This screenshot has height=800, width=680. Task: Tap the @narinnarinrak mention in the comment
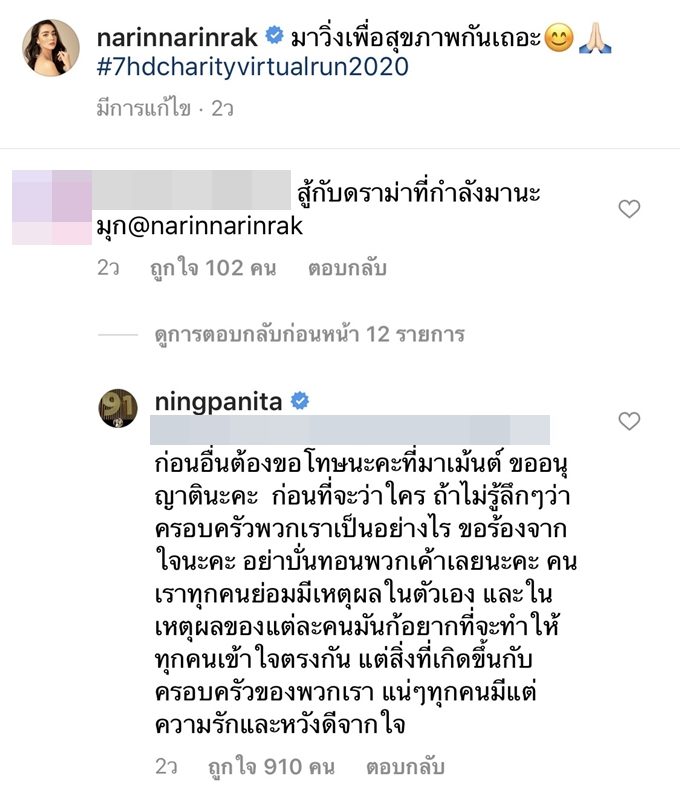pyautogui.click(x=220, y=227)
